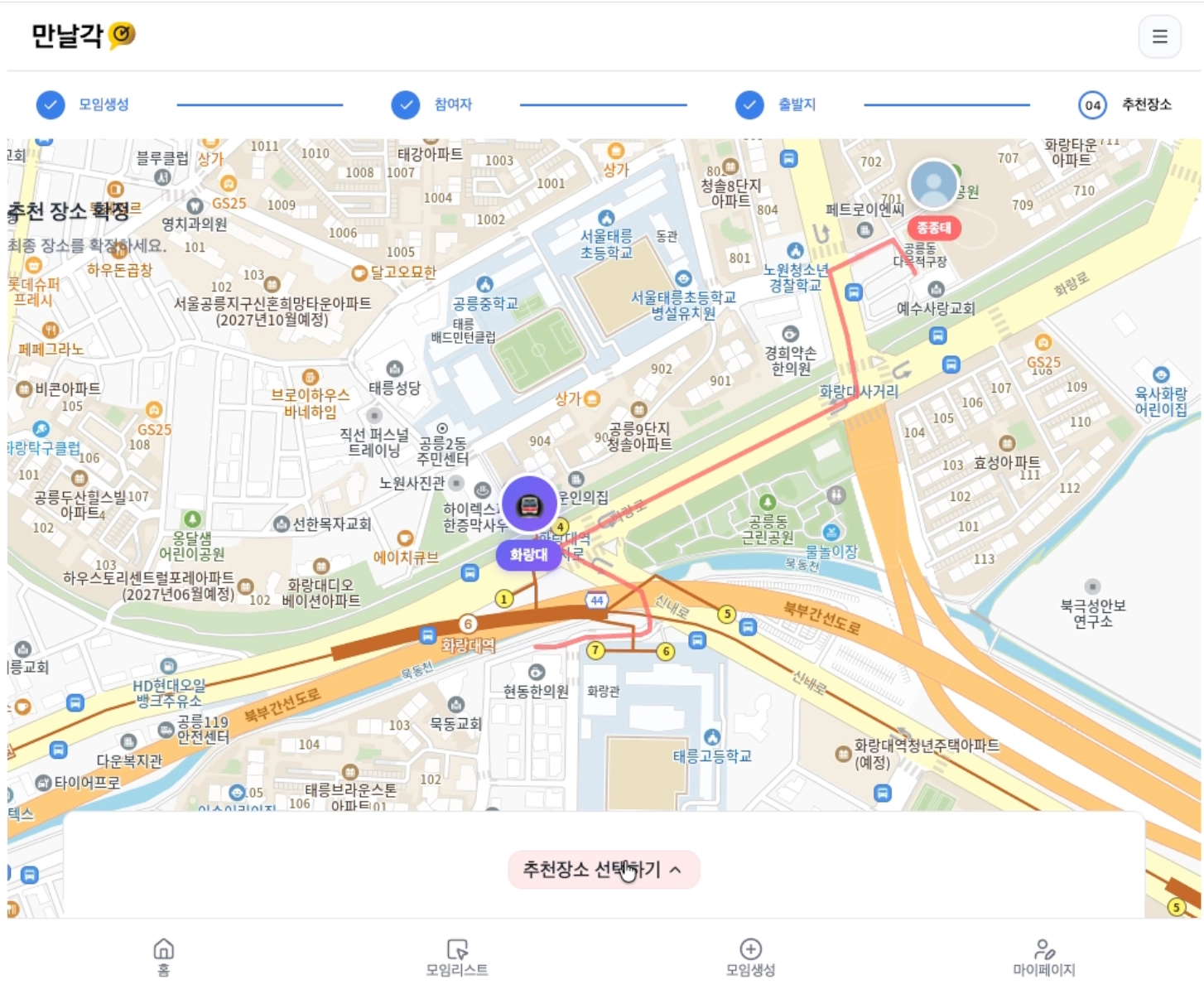Switch to the 홈 tab

tap(164, 957)
